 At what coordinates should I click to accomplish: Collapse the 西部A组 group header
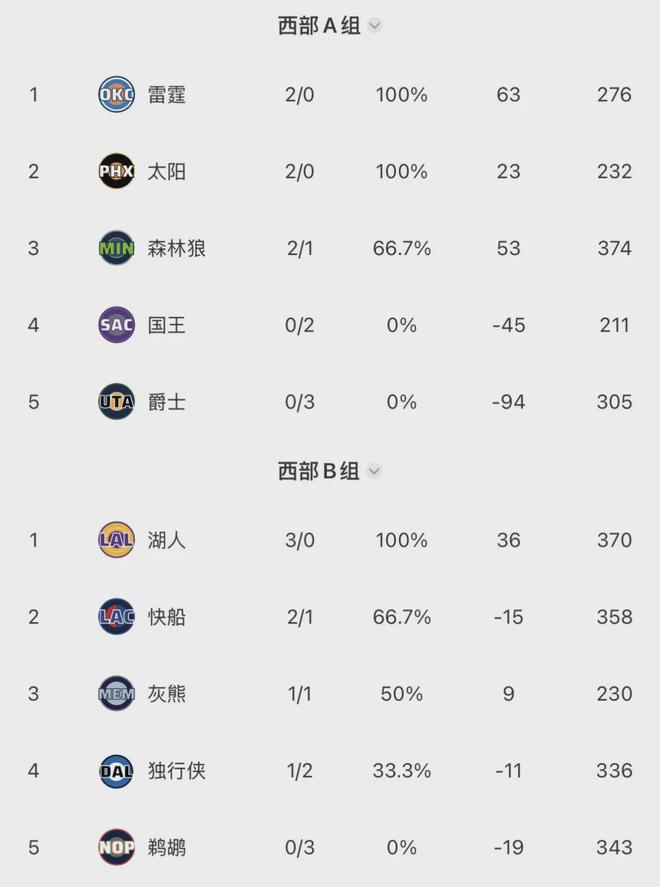(375, 26)
